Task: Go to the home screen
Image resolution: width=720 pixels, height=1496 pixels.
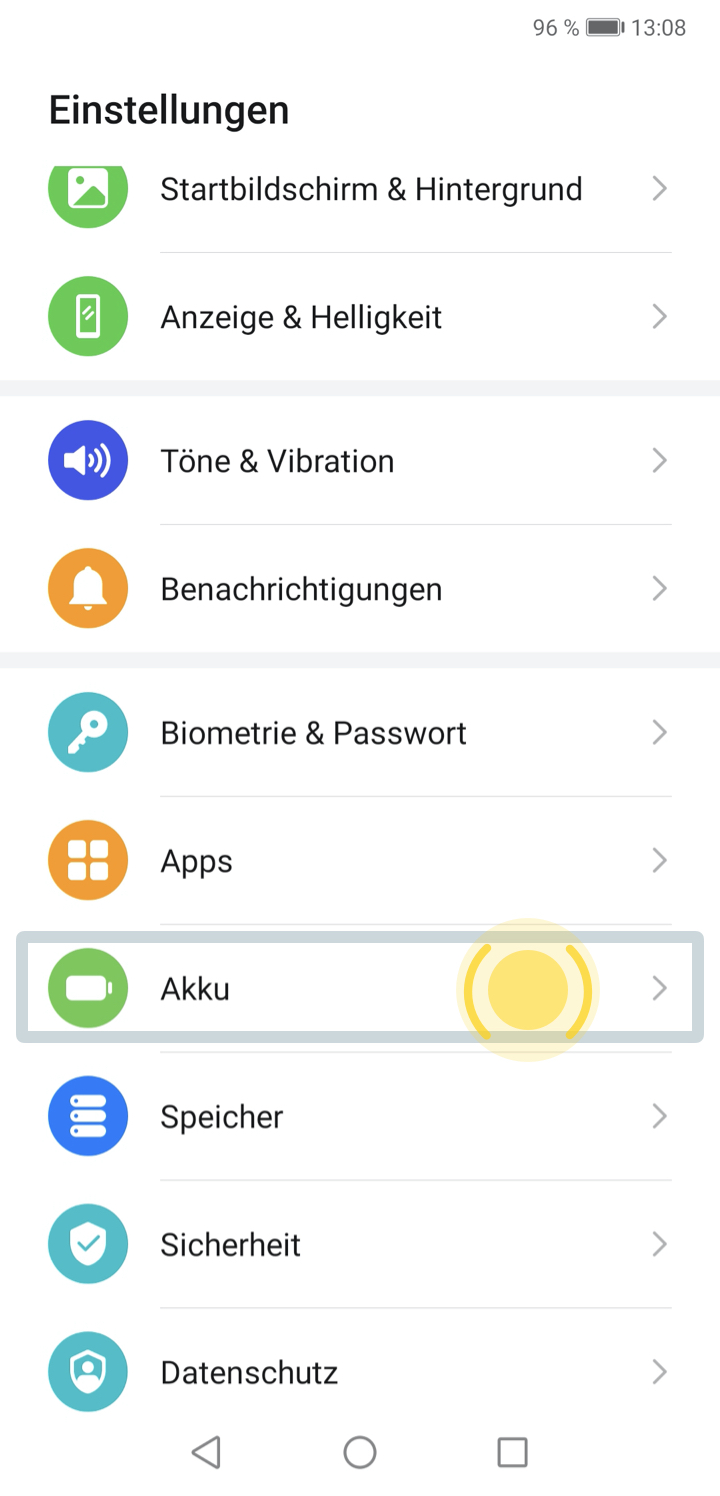Action: coord(360,1452)
